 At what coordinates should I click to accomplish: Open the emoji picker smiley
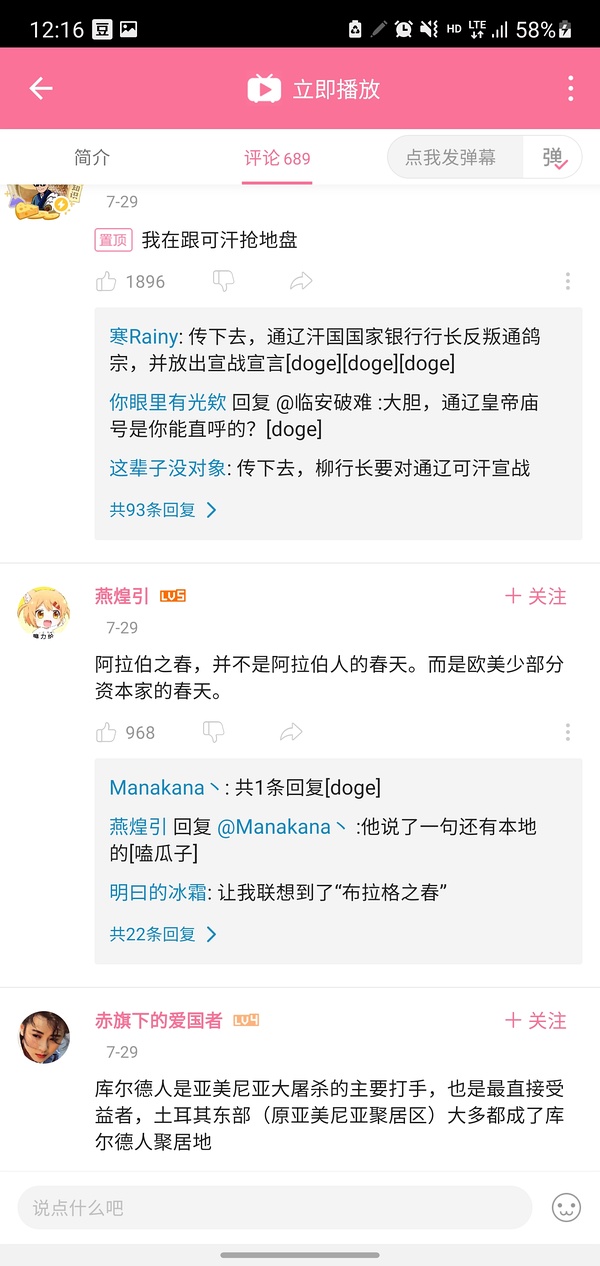[x=566, y=1208]
